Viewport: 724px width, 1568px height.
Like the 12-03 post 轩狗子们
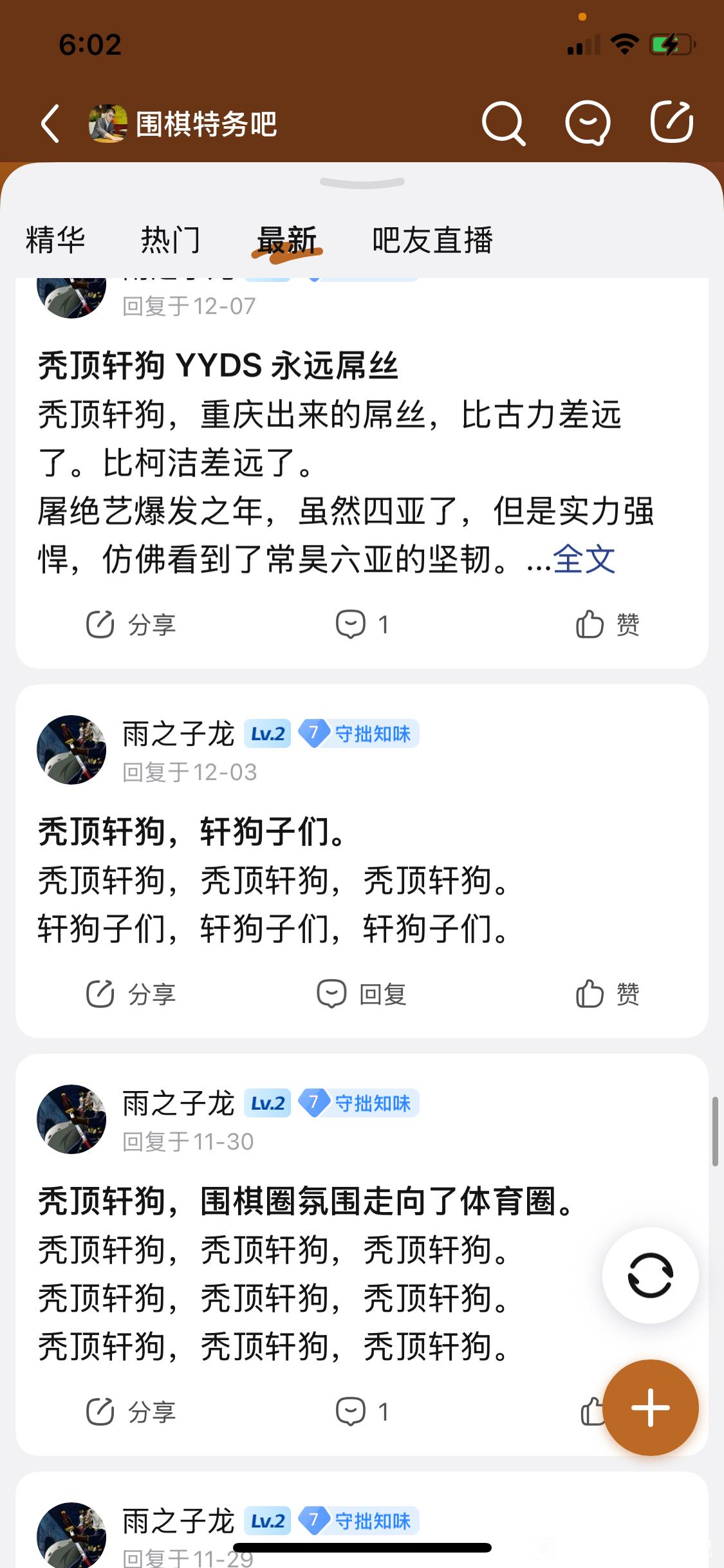608,994
